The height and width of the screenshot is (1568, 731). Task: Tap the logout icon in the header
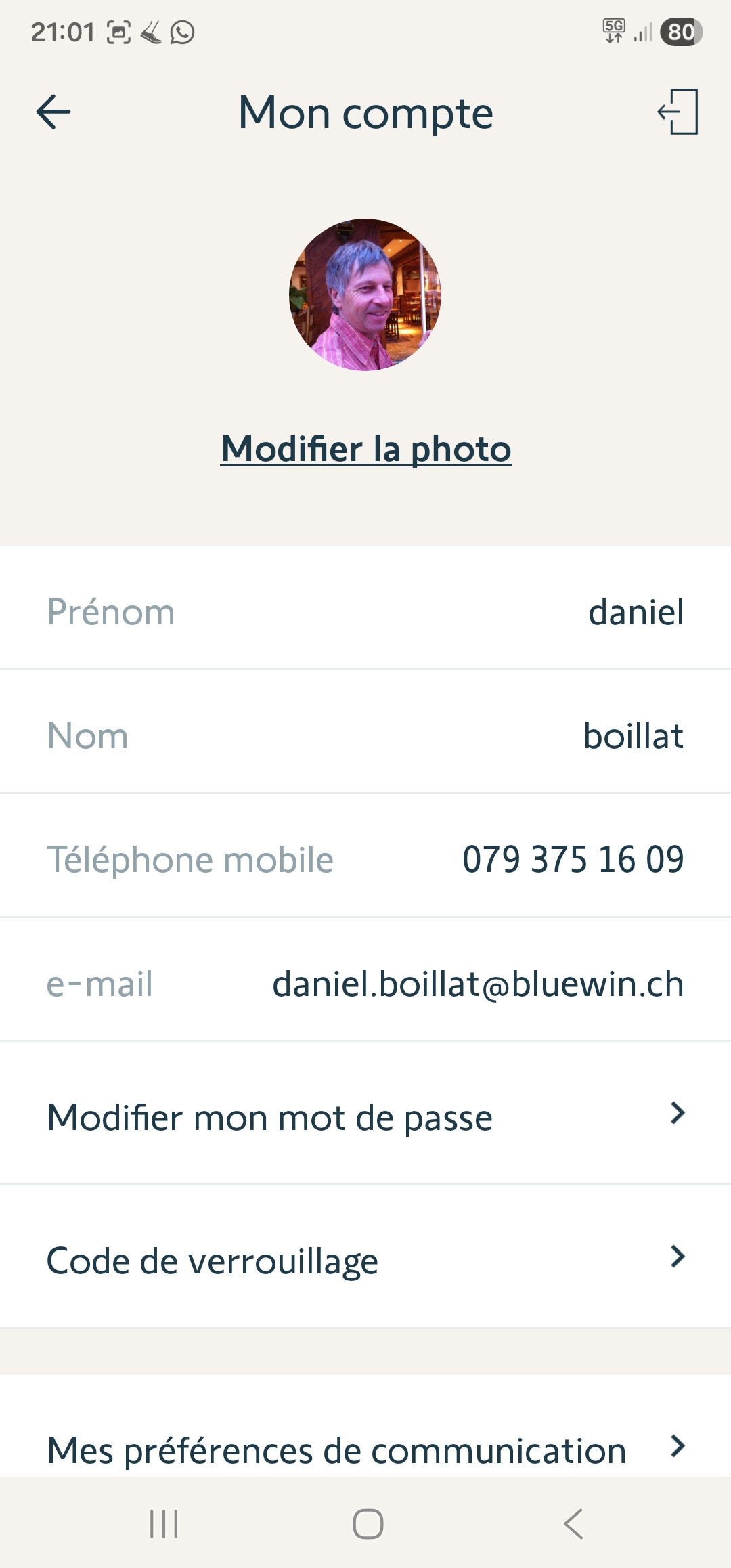678,112
